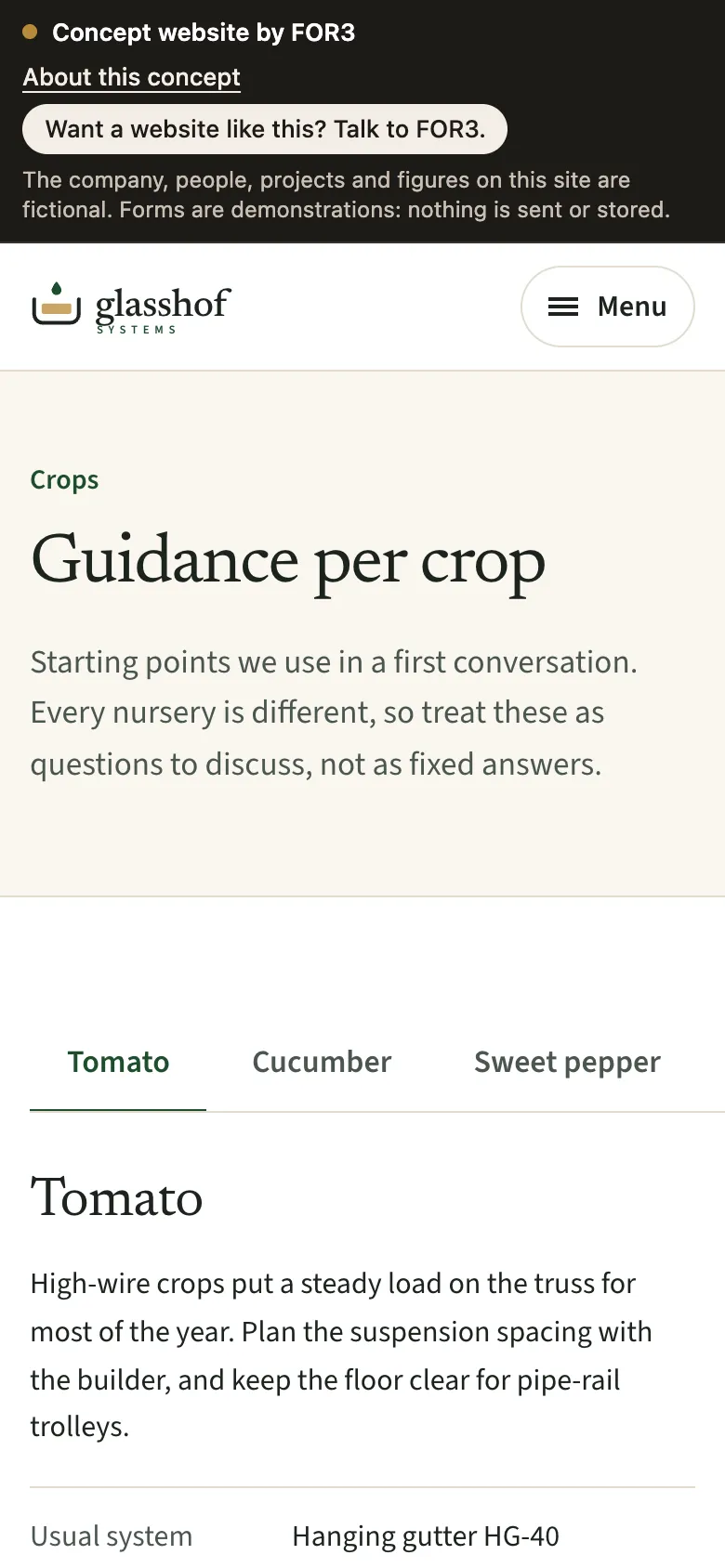Switch to the Cucumber tab

click(322, 1062)
